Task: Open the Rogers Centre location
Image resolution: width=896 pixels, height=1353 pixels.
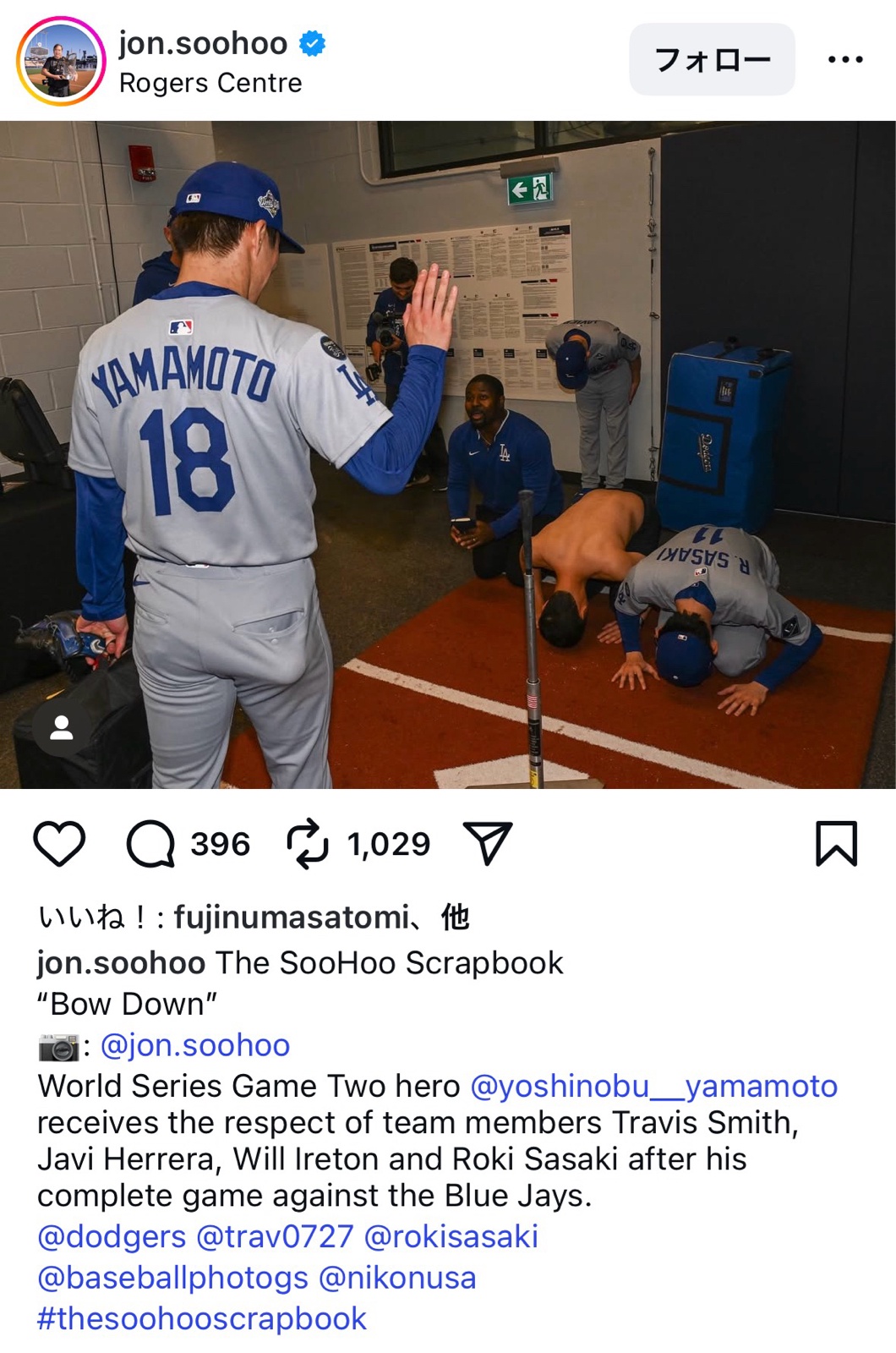Action: [210, 83]
